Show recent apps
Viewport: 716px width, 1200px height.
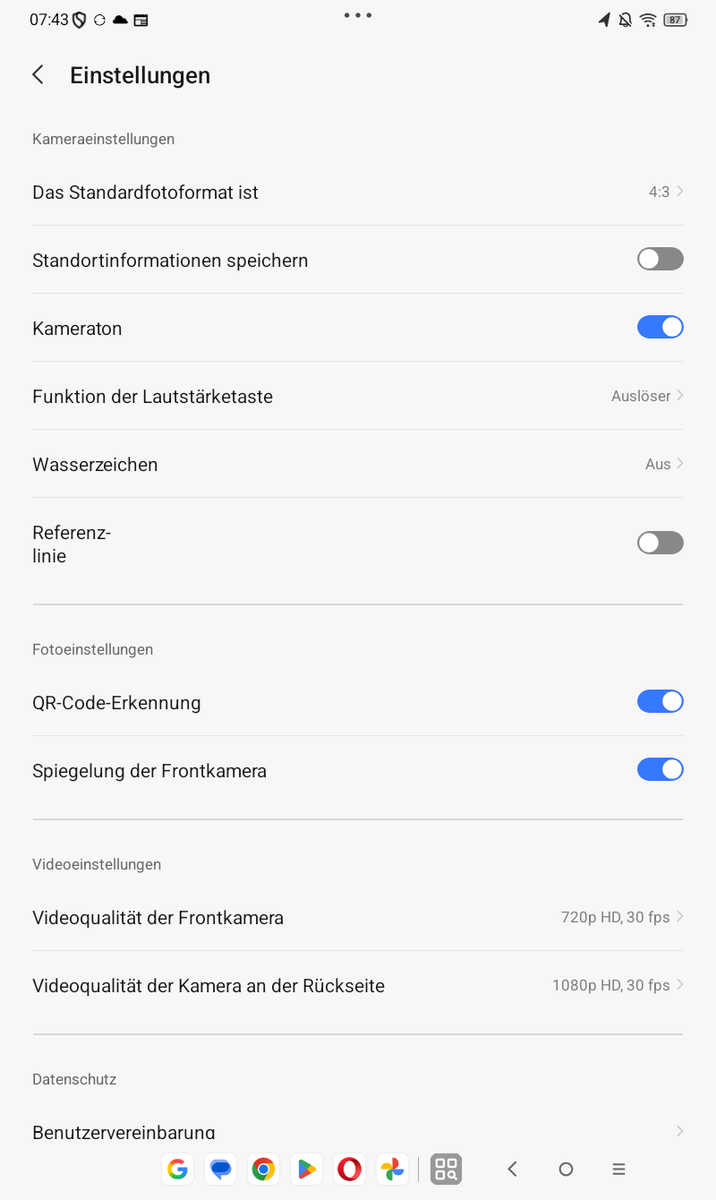tap(619, 1169)
